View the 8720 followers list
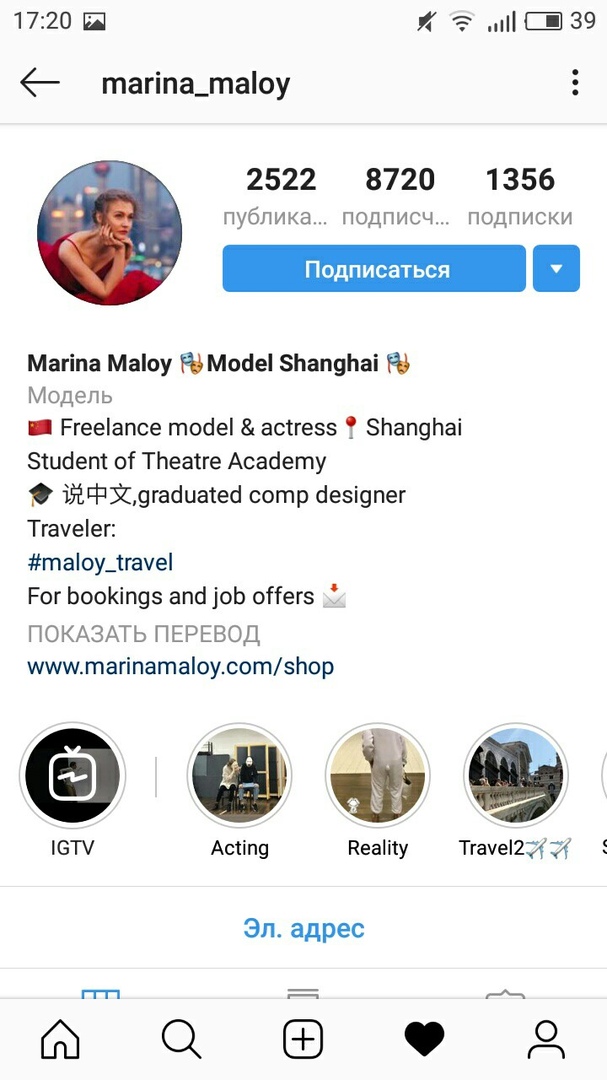 pos(400,195)
